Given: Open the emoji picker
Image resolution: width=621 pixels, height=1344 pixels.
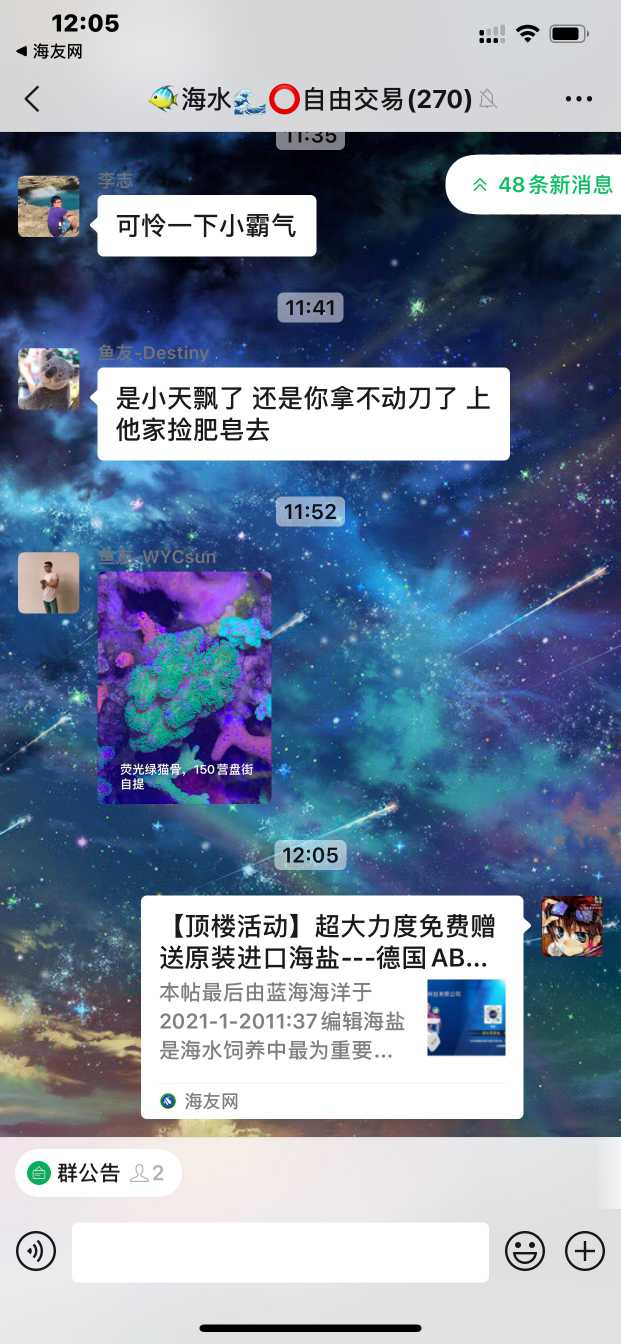Looking at the screenshot, I should pos(524,1251).
